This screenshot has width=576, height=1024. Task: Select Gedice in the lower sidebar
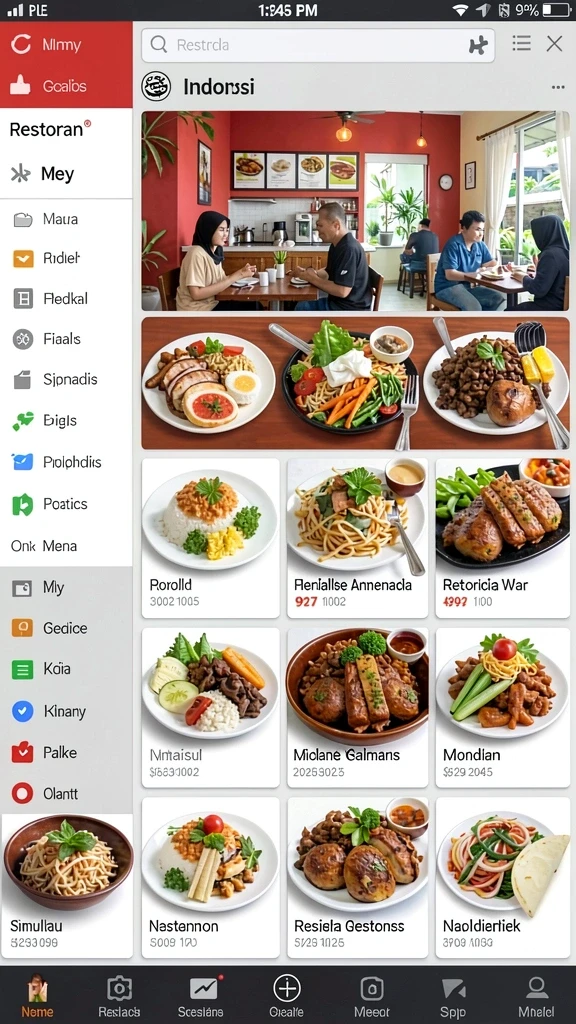click(66, 628)
